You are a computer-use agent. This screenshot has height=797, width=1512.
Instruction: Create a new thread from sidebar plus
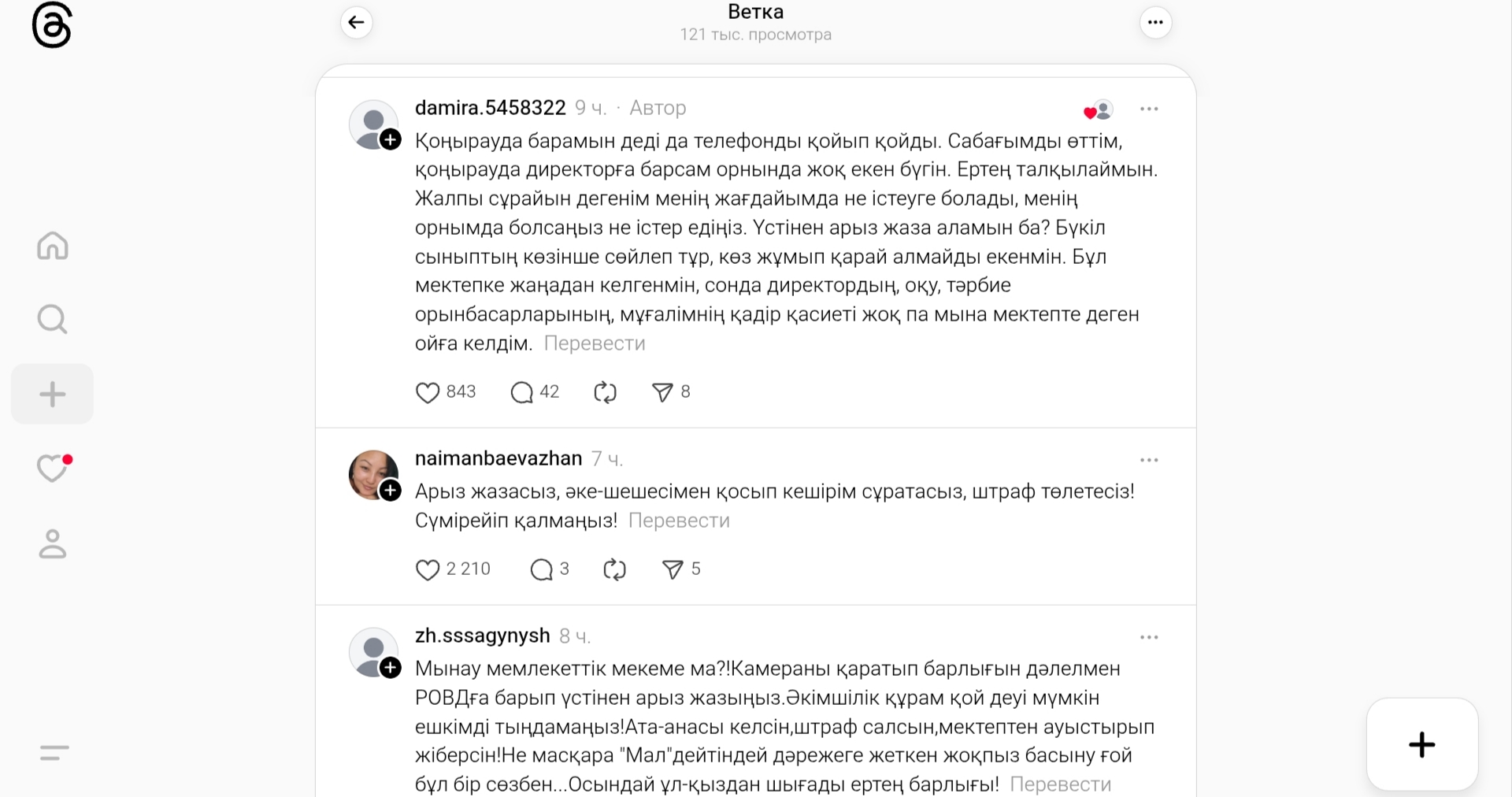coord(53,394)
